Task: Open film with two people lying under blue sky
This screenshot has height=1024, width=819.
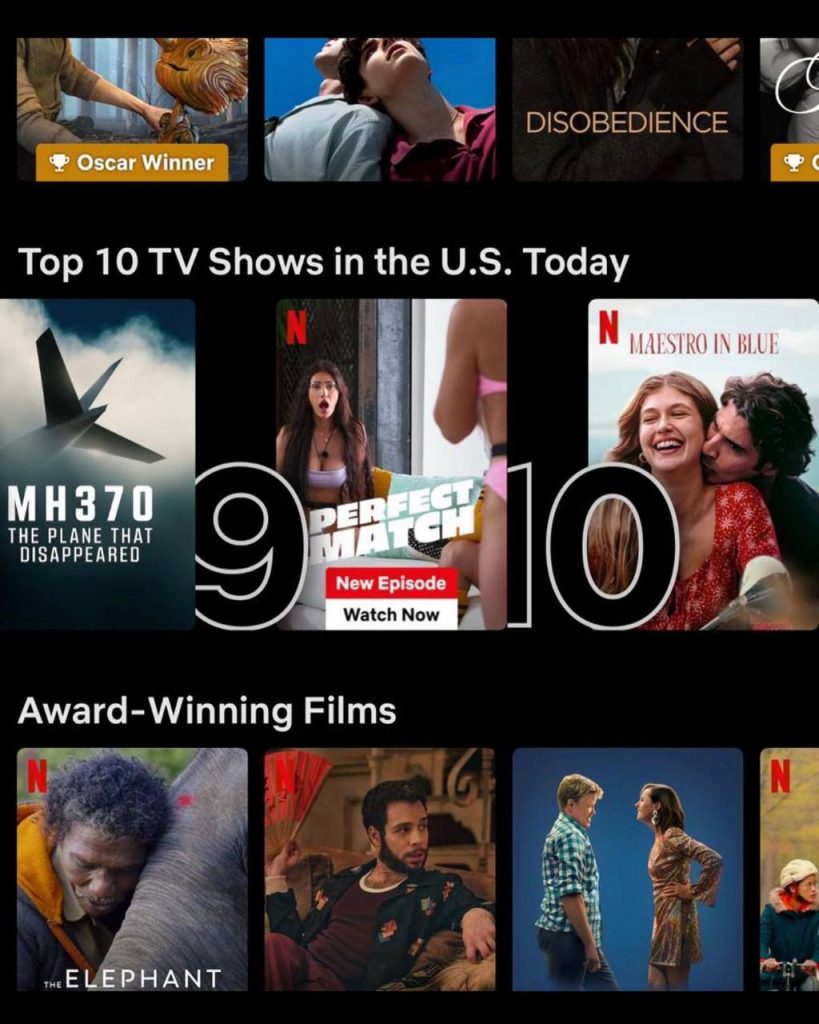Action: (379, 109)
